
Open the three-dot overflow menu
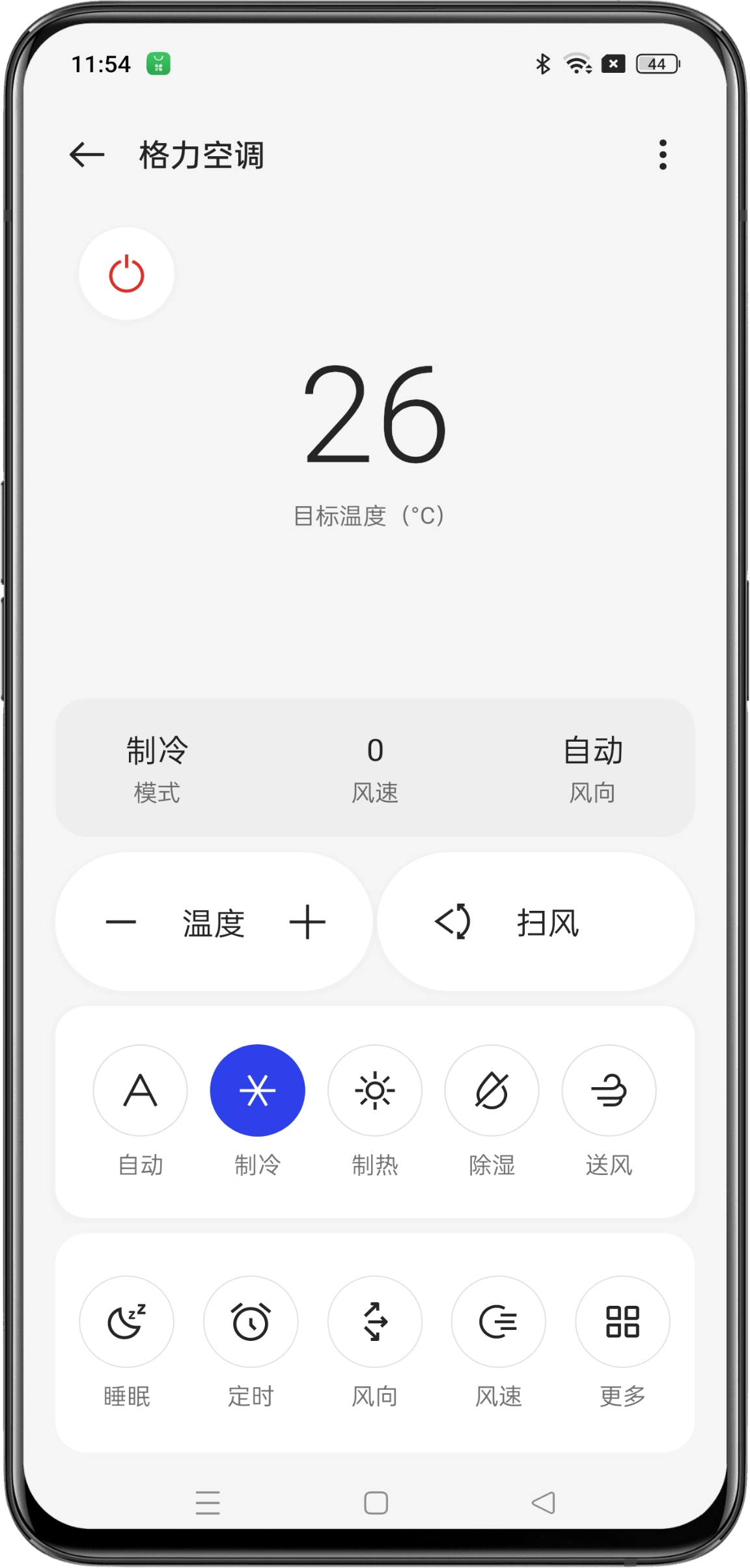pyautogui.click(x=663, y=155)
